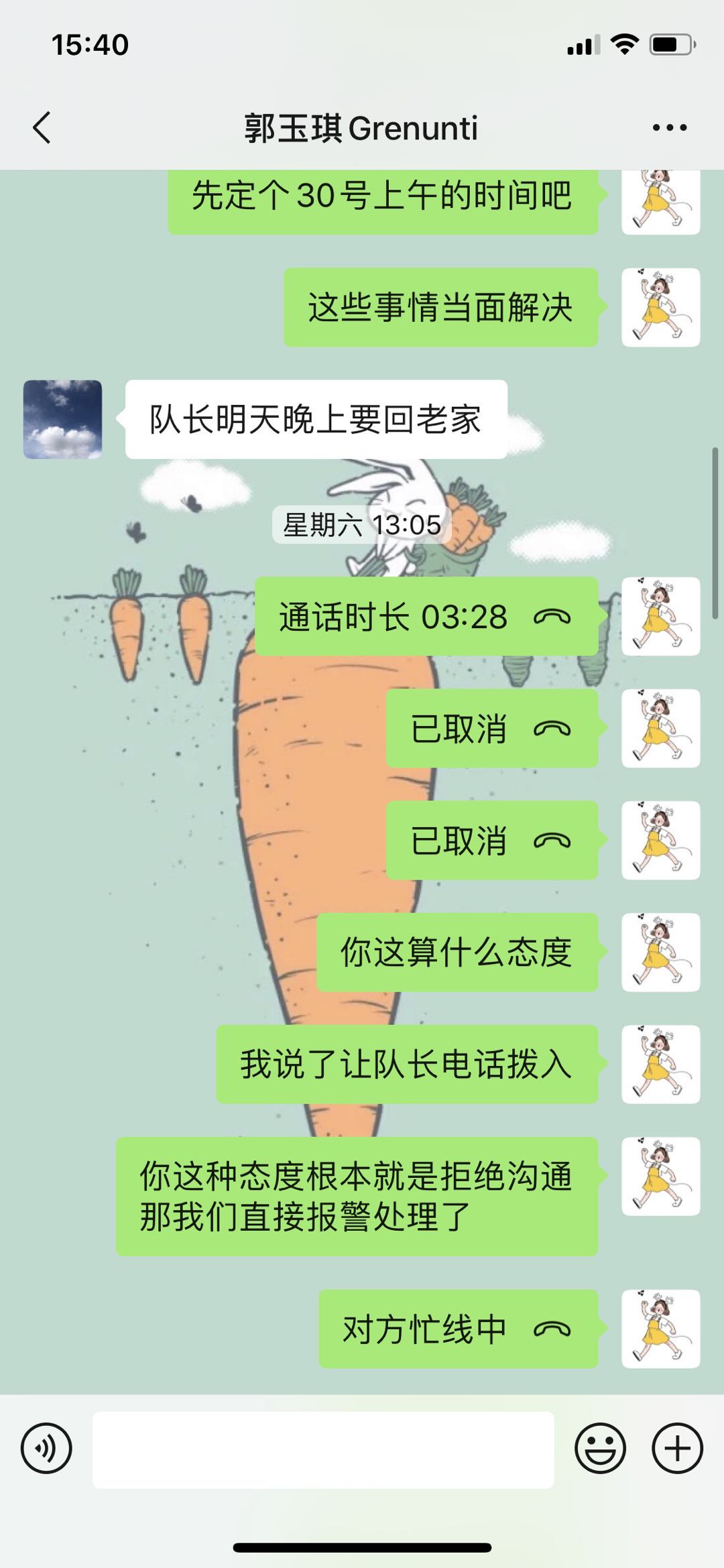The image size is (724, 1568).
Task: Redial from the first 已取消 call record
Action: click(x=491, y=729)
